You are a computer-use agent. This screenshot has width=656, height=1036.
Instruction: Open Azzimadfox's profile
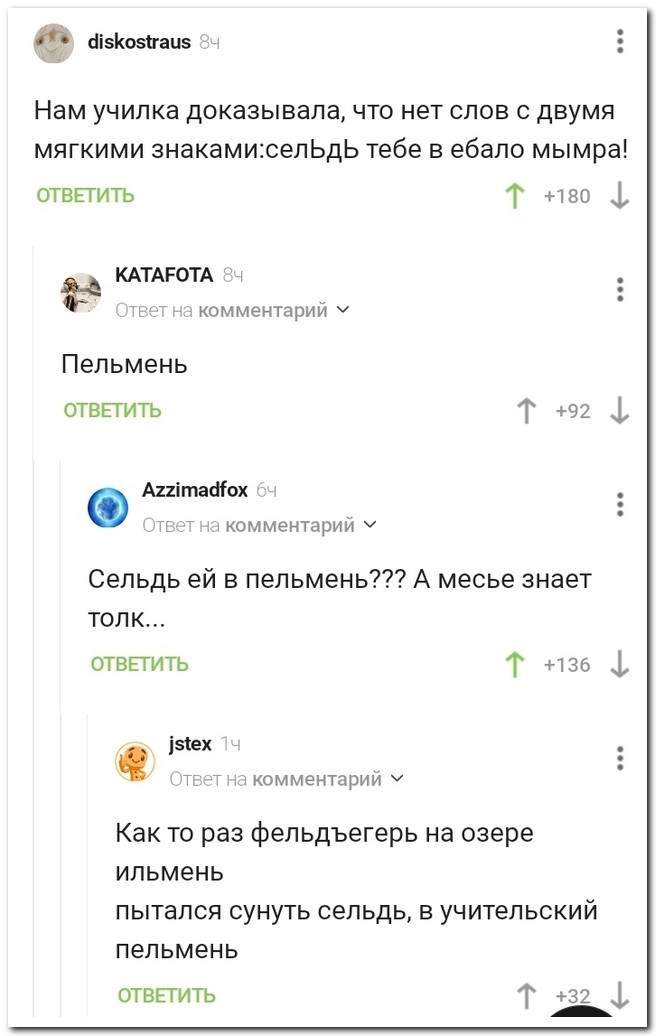click(195, 489)
